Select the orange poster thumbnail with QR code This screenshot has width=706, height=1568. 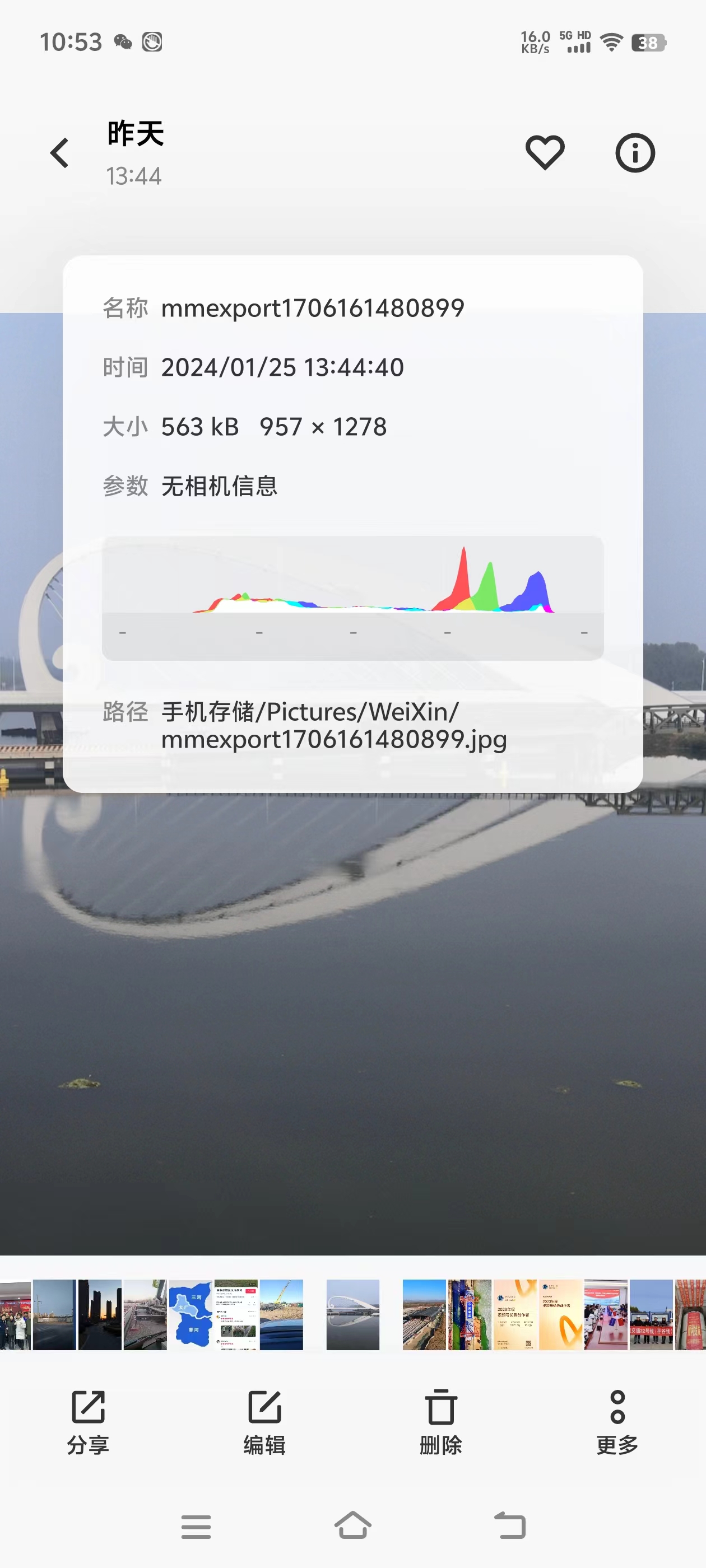click(515, 1314)
